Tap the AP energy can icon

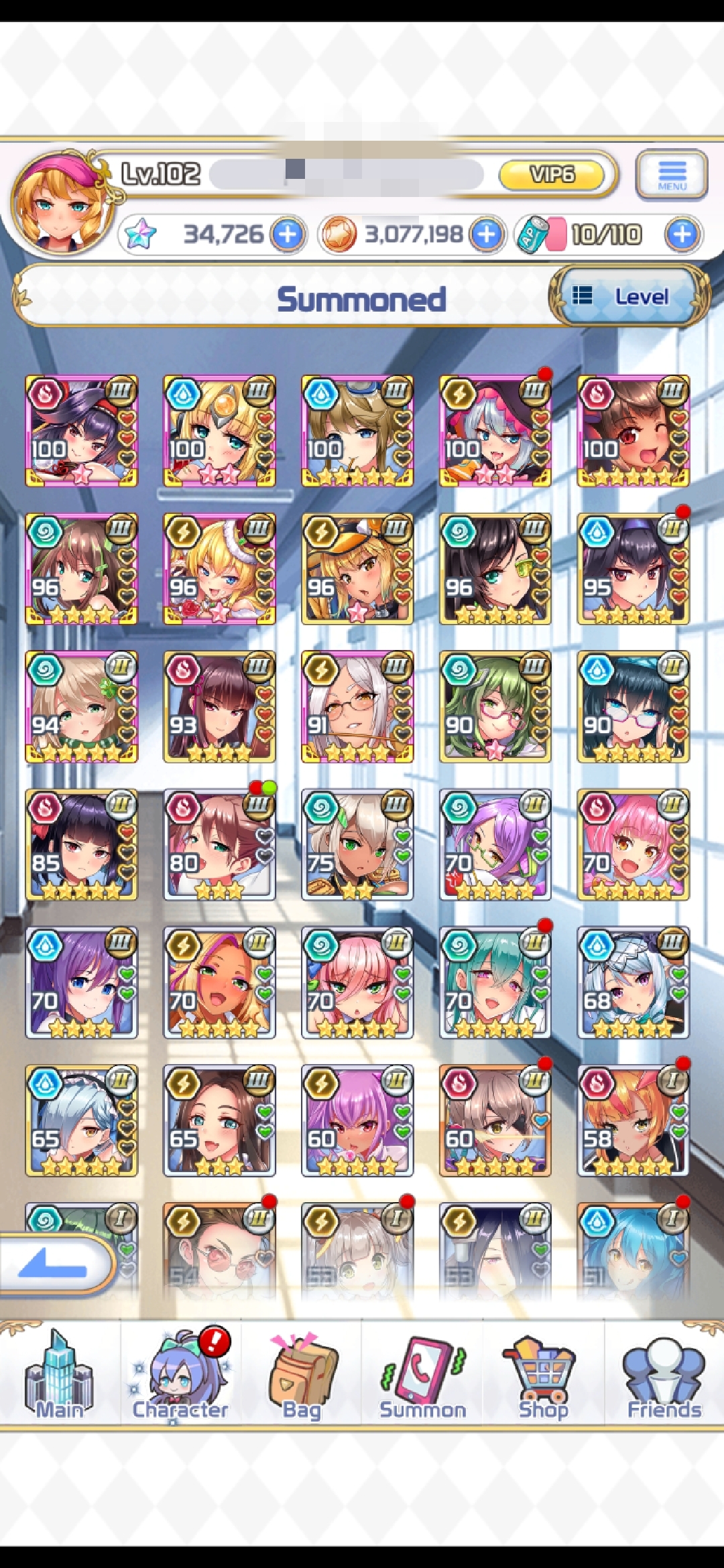tap(533, 235)
